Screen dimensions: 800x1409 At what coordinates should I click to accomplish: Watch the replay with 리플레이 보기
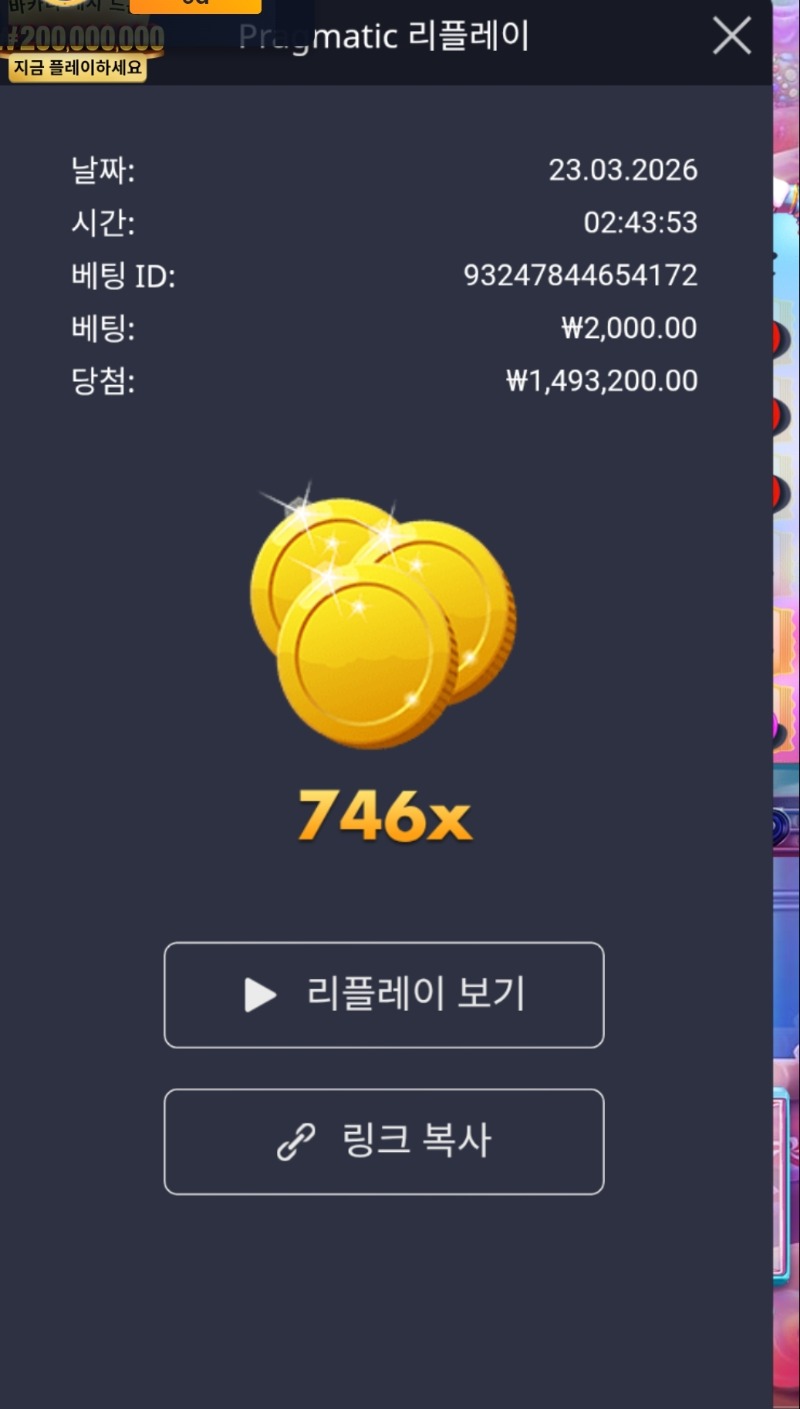coord(384,995)
